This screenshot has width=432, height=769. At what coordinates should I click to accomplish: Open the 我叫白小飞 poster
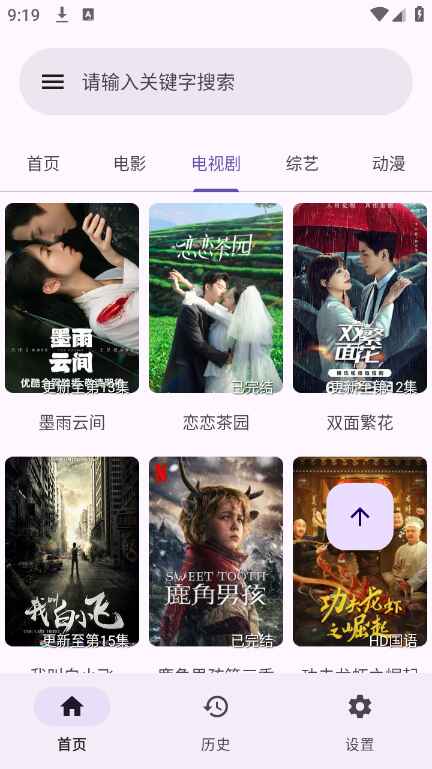[x=72, y=551]
